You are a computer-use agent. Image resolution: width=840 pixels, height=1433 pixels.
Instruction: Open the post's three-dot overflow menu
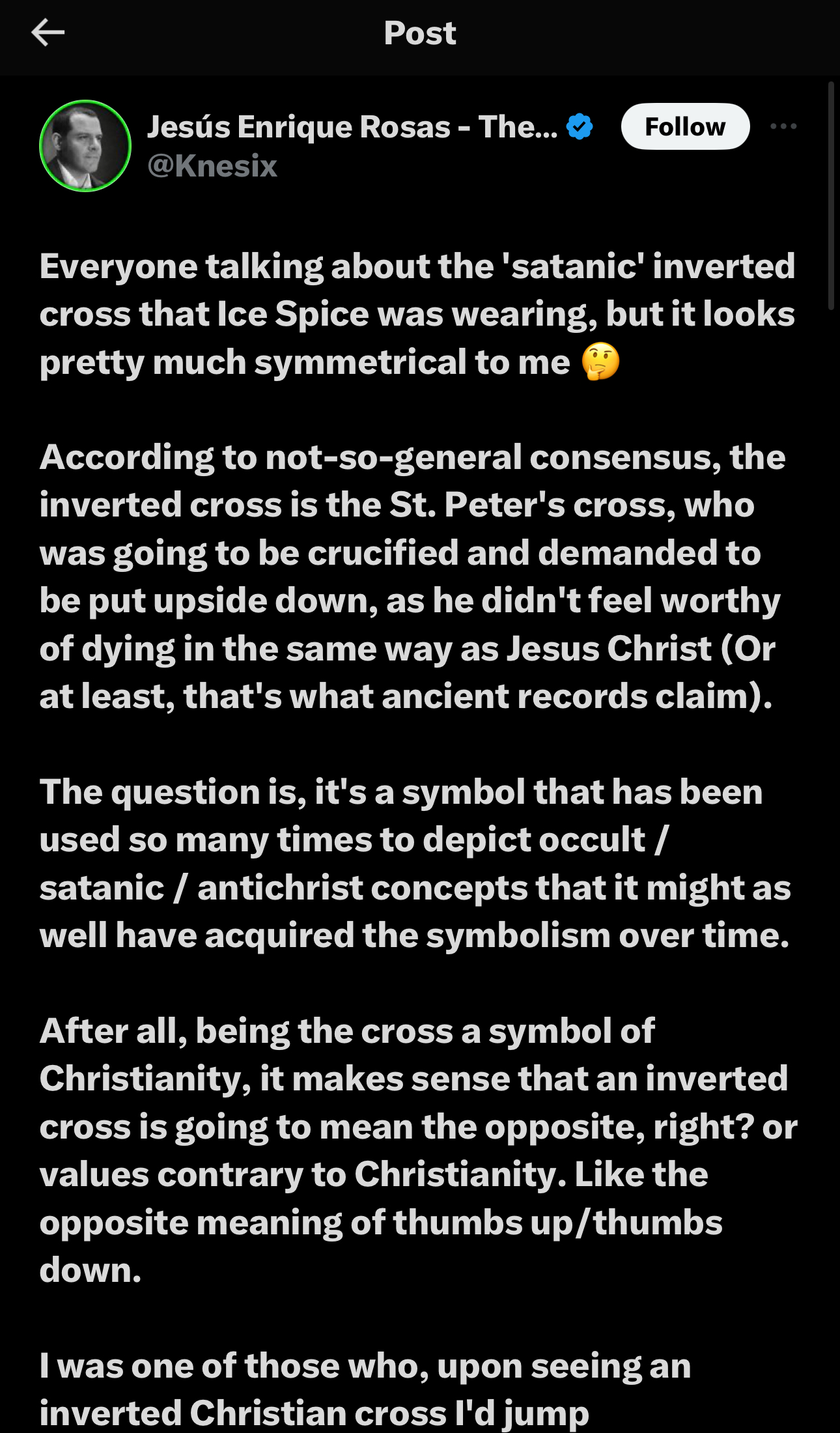[x=783, y=126]
